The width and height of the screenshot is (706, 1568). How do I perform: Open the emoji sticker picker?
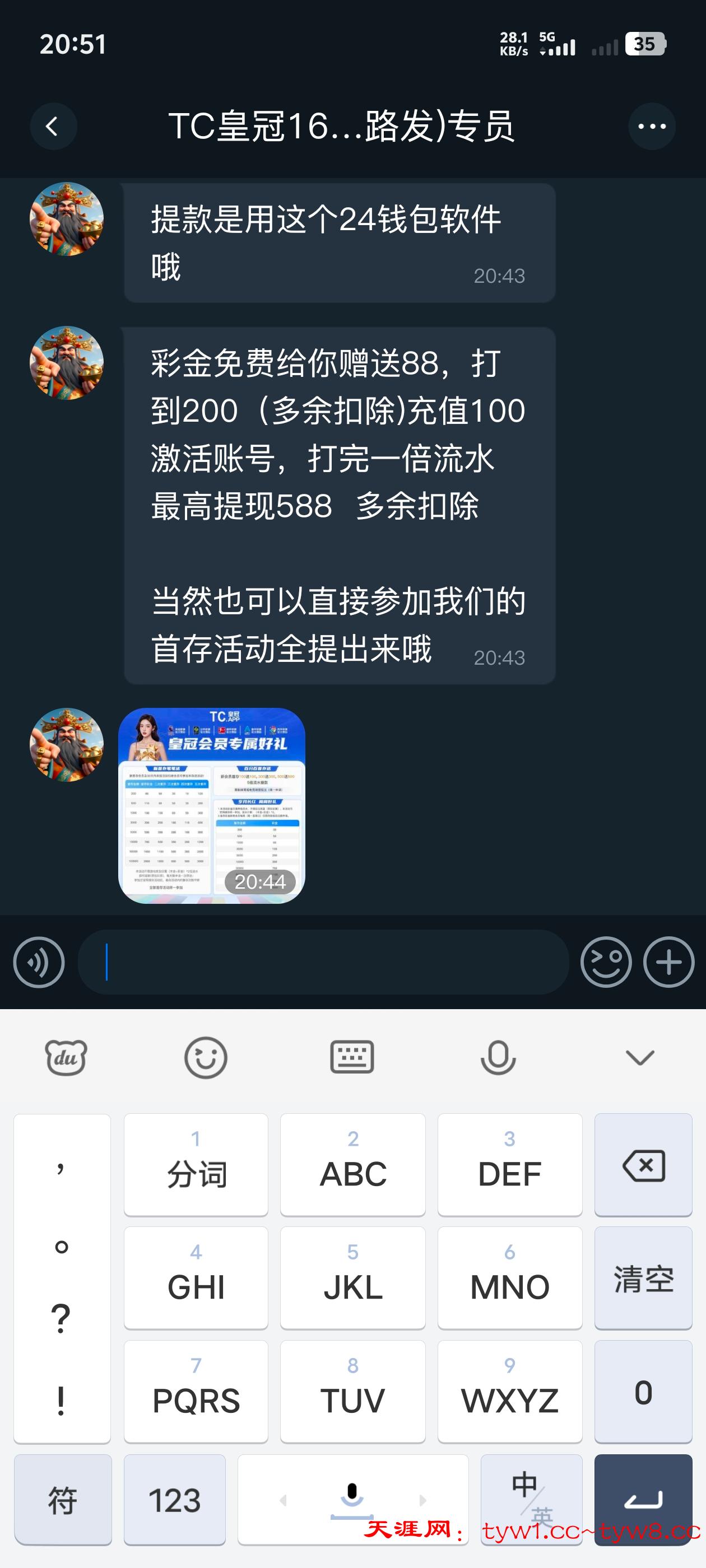tap(606, 962)
